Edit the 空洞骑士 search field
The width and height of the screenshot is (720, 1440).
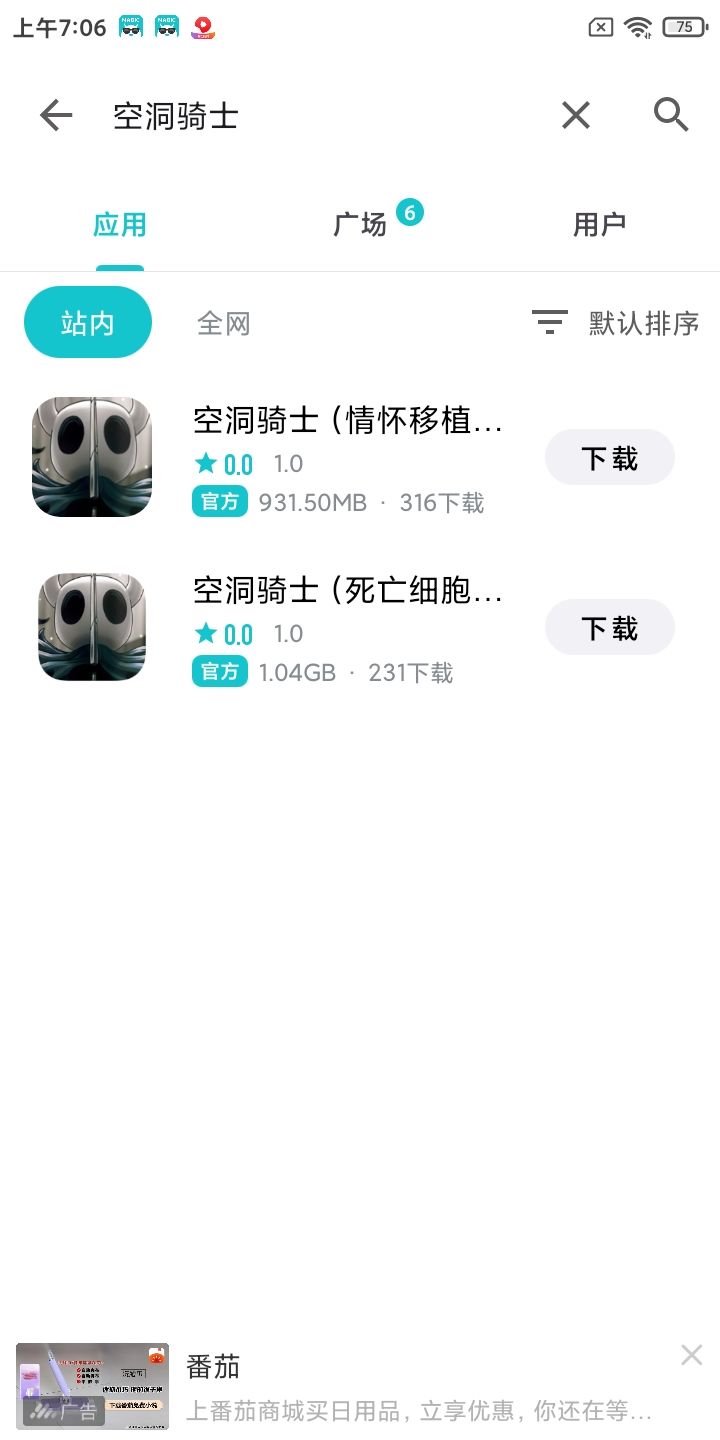click(320, 116)
